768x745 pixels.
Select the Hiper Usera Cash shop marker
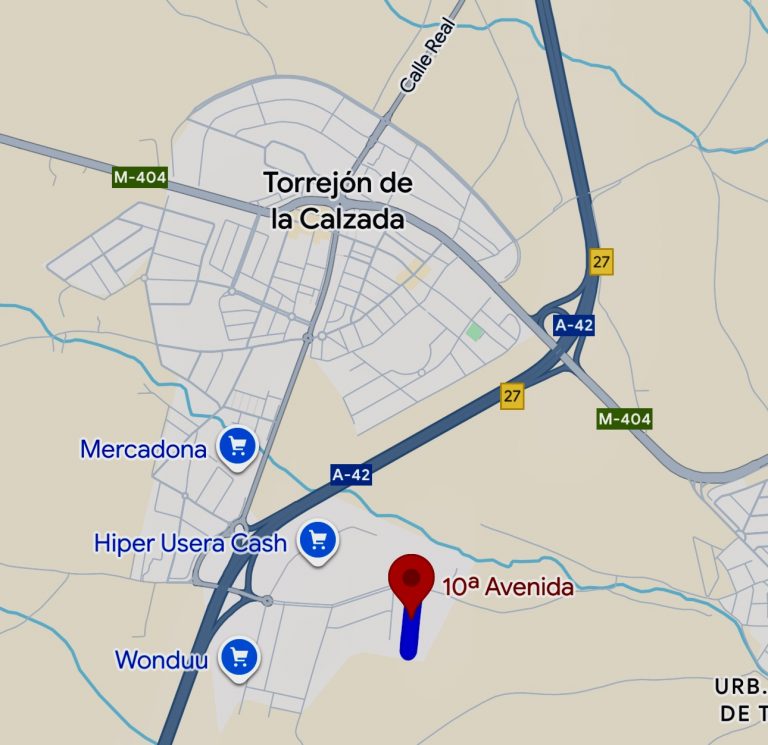(318, 540)
